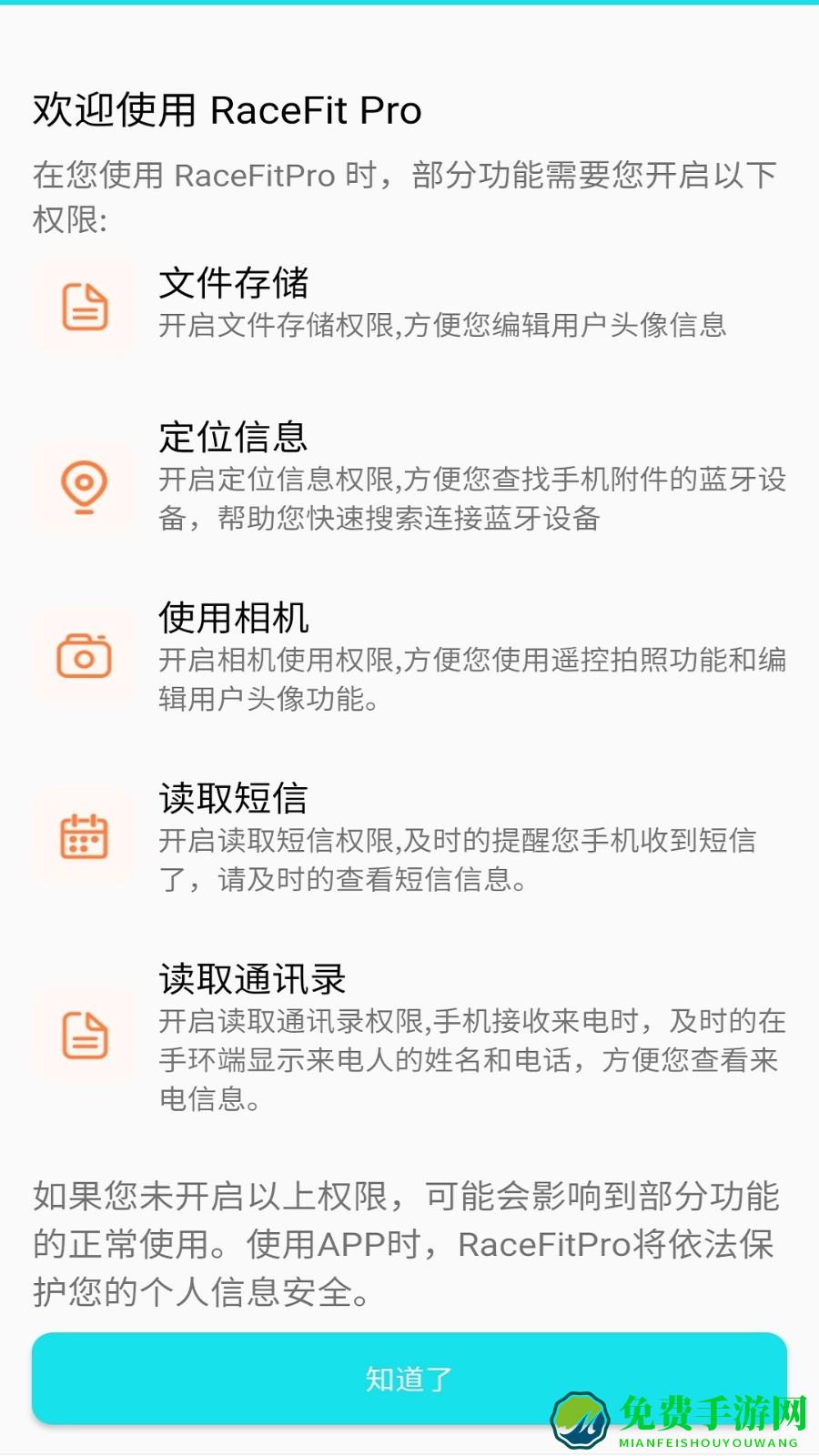Tap the 知道了 confirmation button
The image size is (819, 1456).
click(409, 1378)
